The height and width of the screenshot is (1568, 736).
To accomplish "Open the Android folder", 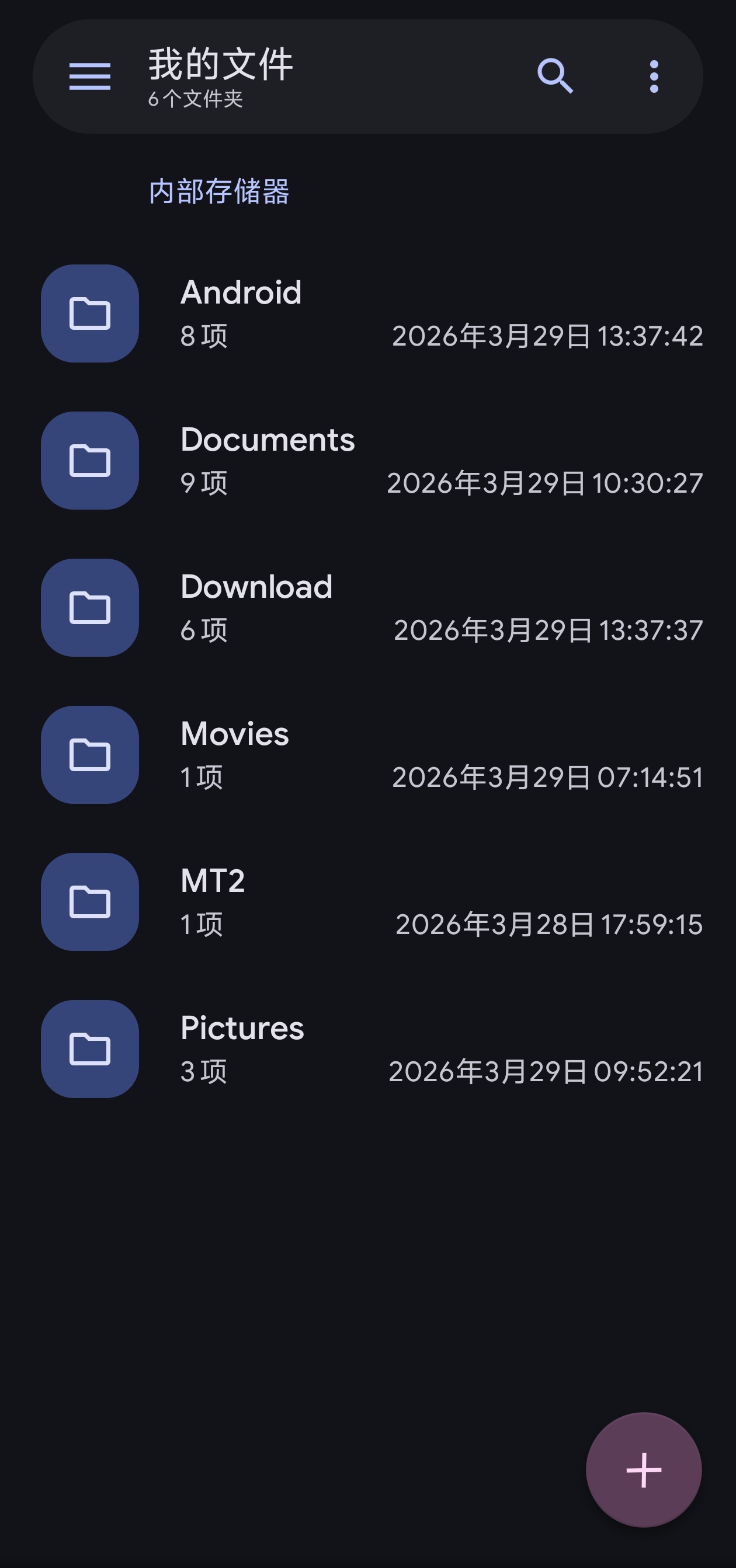I will (368, 313).
